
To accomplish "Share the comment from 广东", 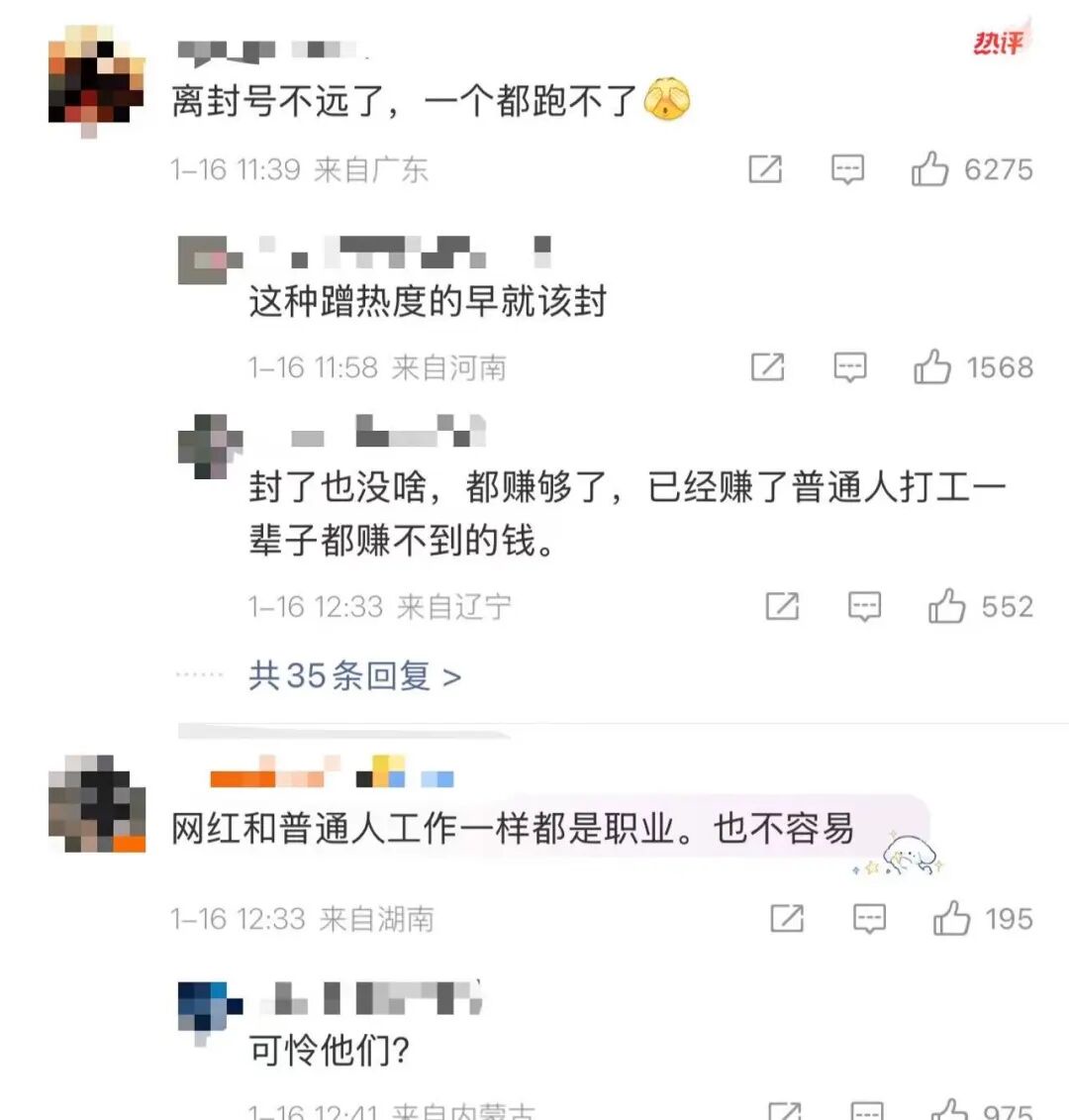I will click(x=765, y=170).
